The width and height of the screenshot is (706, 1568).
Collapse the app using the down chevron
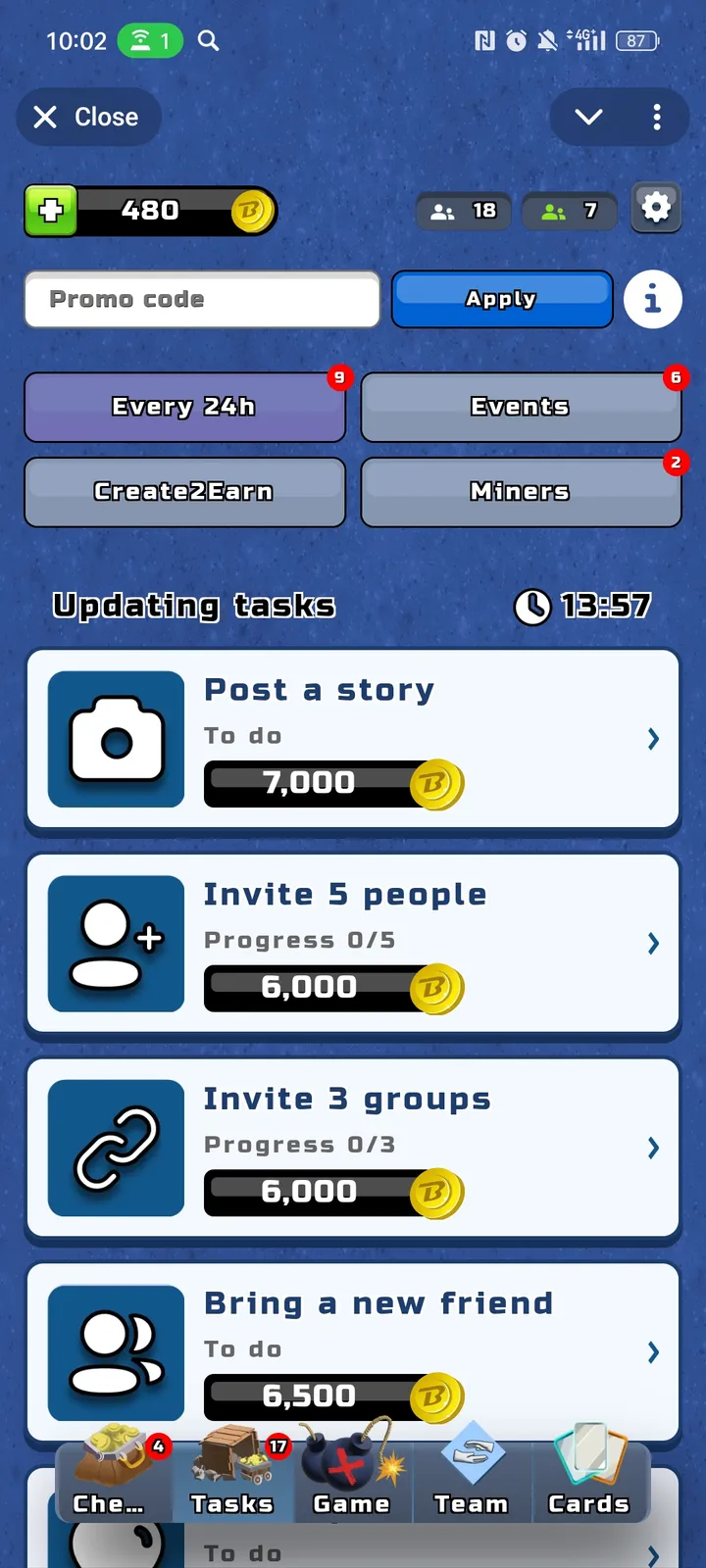pos(587,117)
